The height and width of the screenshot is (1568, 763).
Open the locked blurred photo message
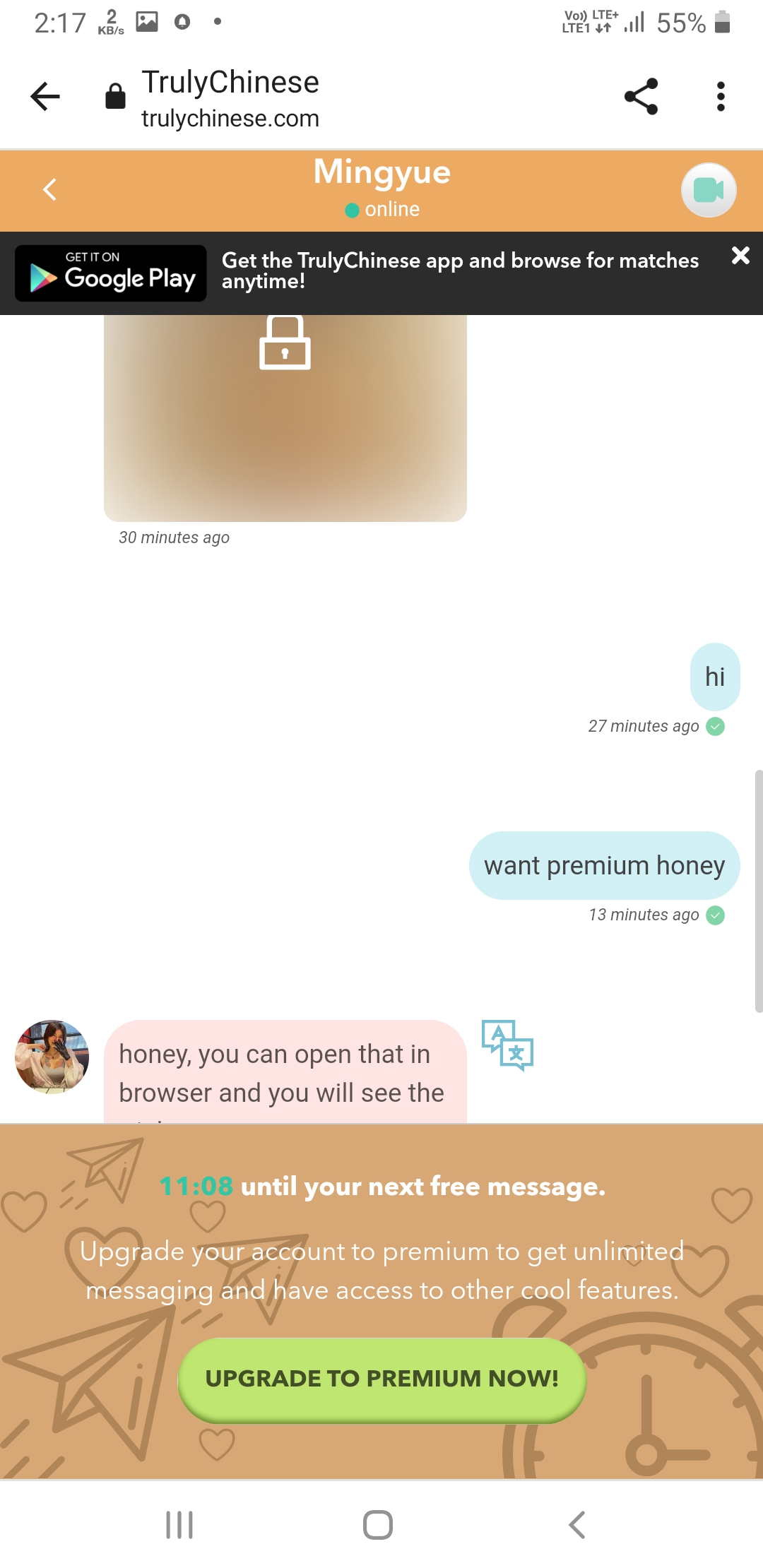(285, 418)
